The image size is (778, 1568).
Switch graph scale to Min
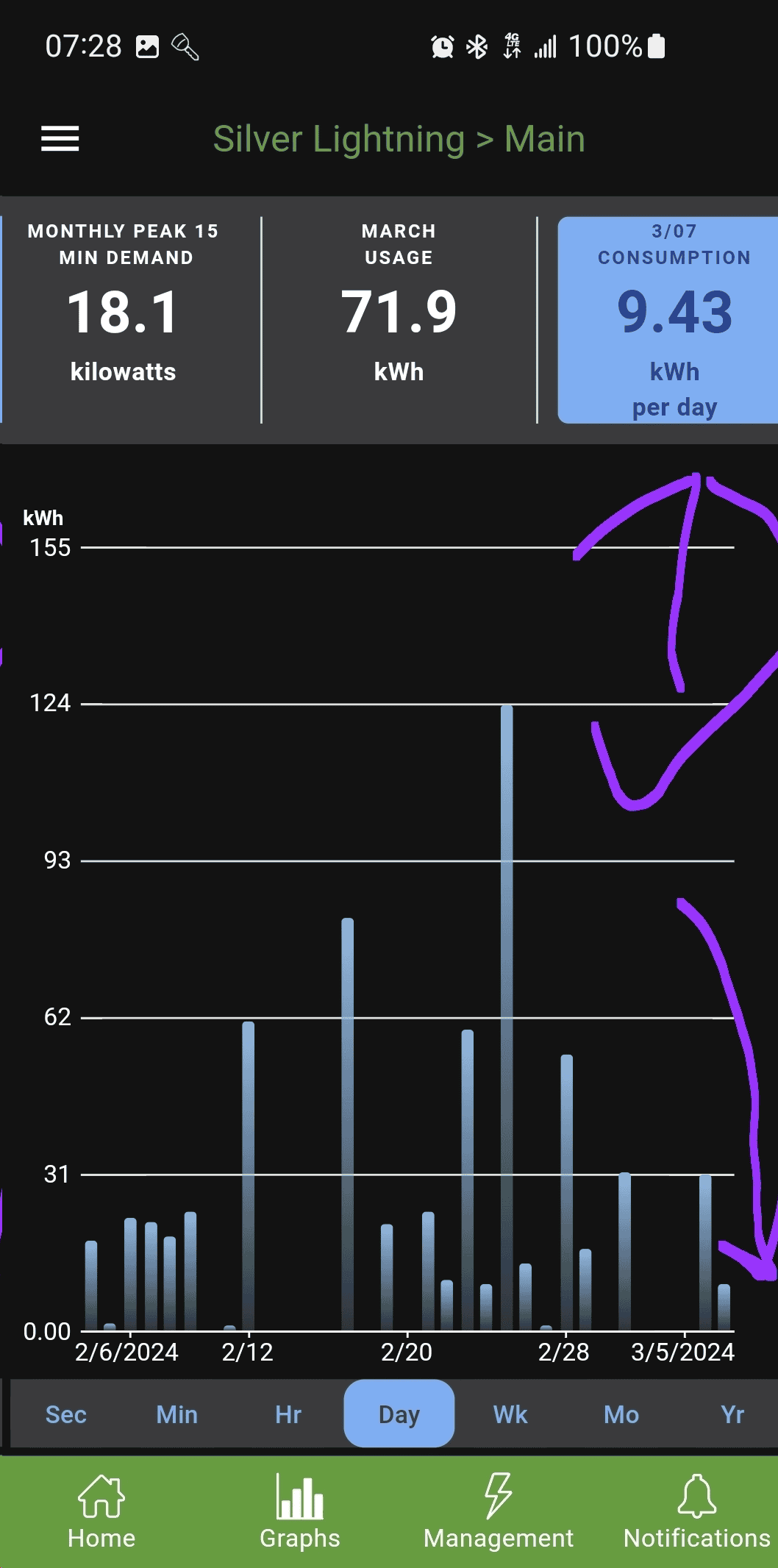click(177, 1414)
